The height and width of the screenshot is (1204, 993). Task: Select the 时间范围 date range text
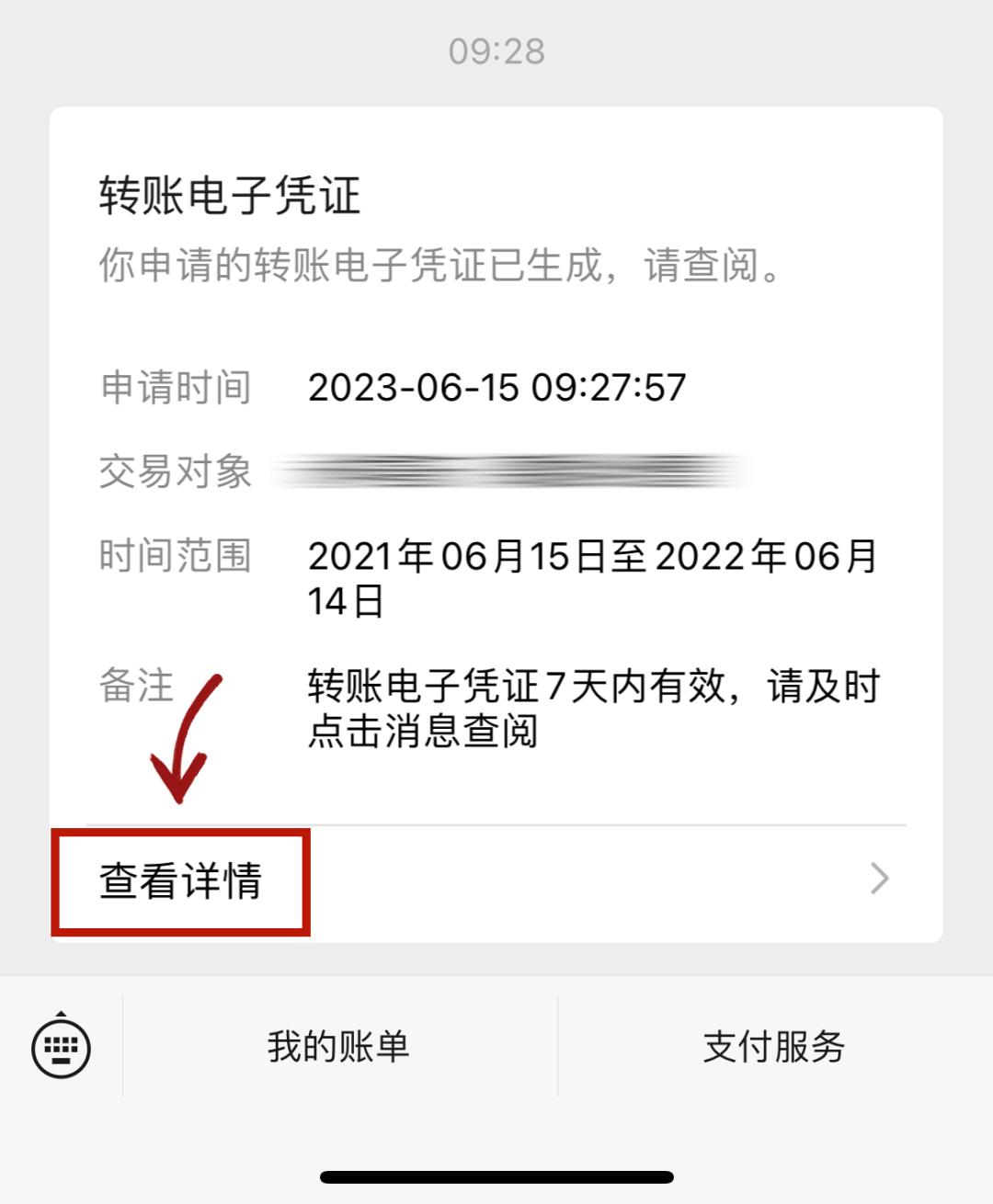point(593,556)
